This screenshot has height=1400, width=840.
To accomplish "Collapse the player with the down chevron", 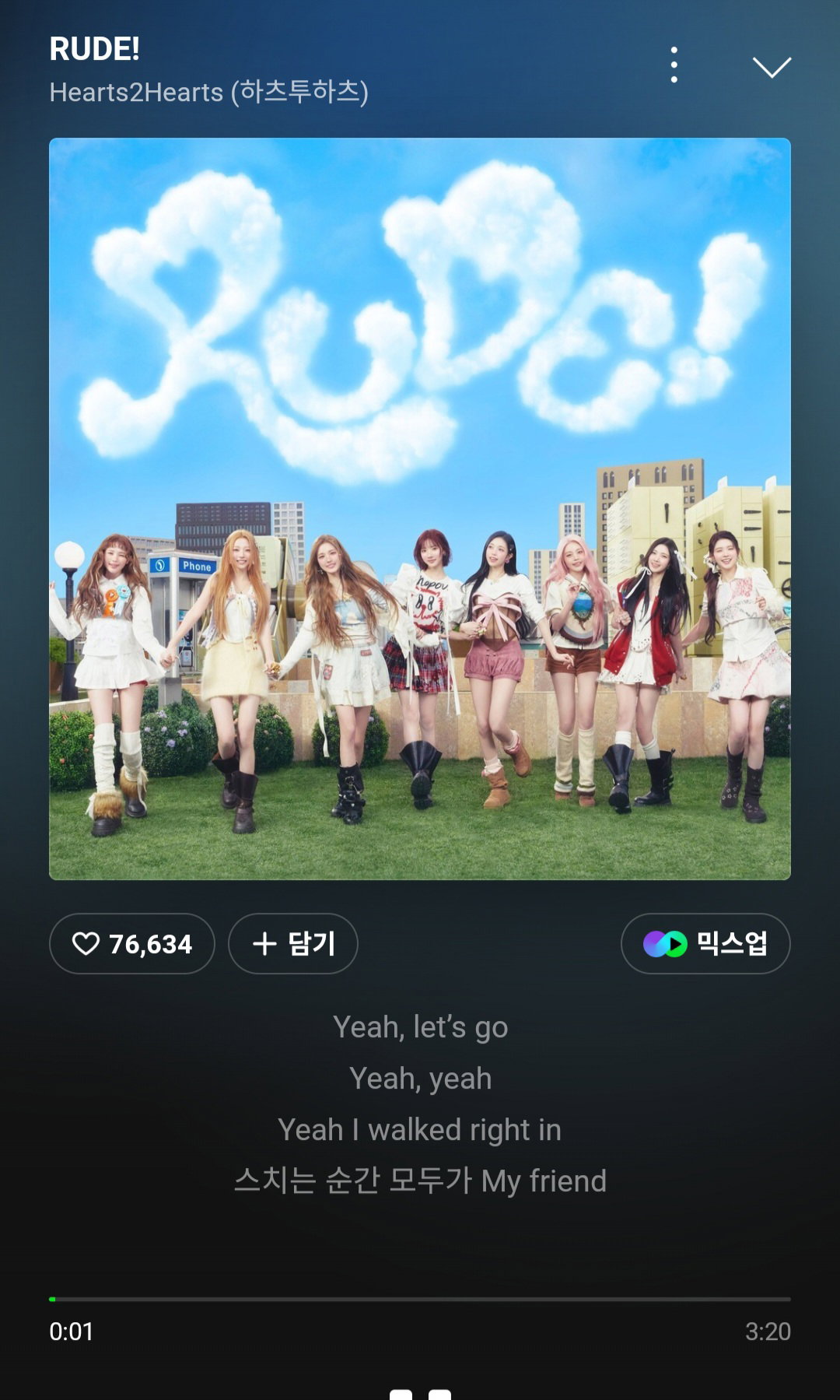I will point(772,67).
